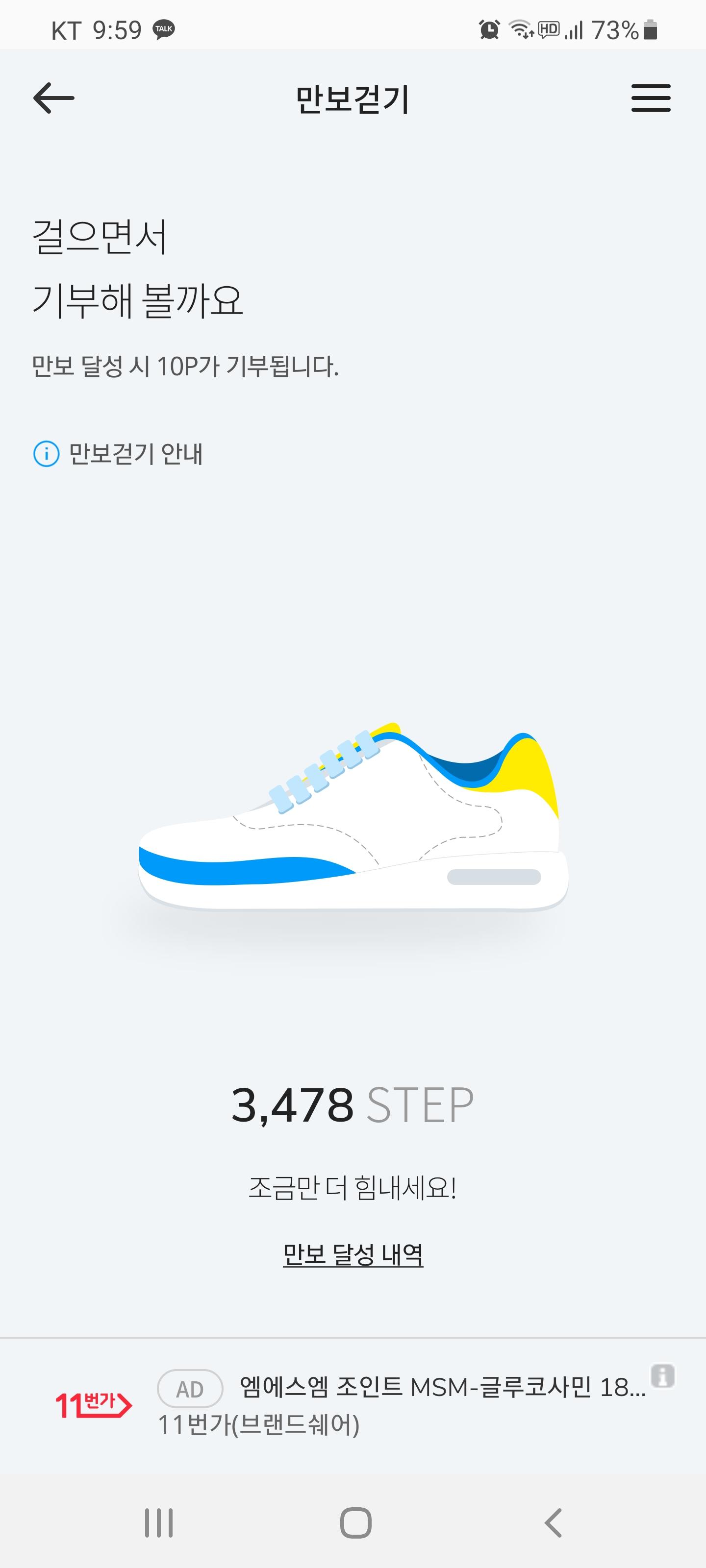Screen dimensions: 706x1568
Task: Open the hamburger menu
Action: (x=651, y=98)
